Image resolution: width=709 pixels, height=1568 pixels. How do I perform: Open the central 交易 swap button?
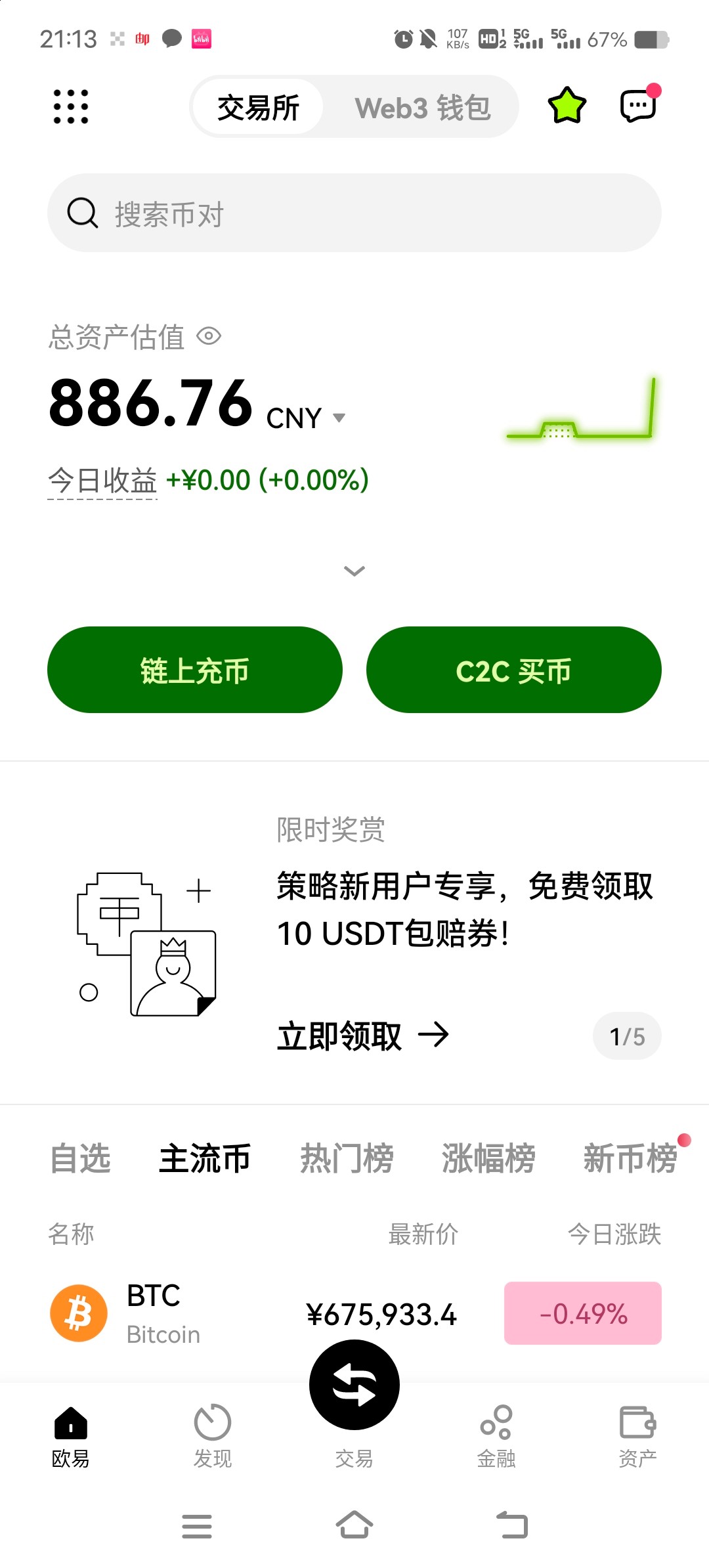[x=354, y=1385]
